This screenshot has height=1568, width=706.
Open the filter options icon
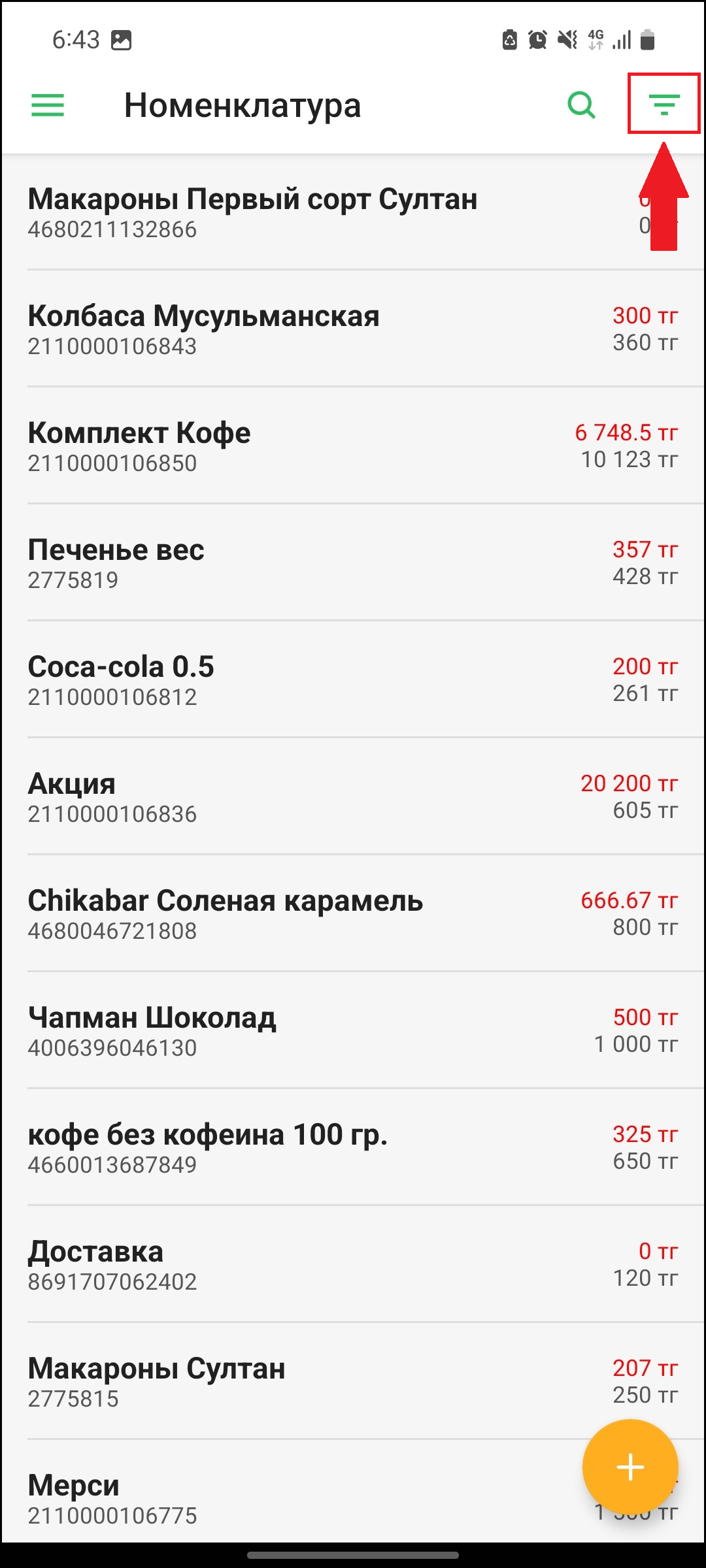664,105
